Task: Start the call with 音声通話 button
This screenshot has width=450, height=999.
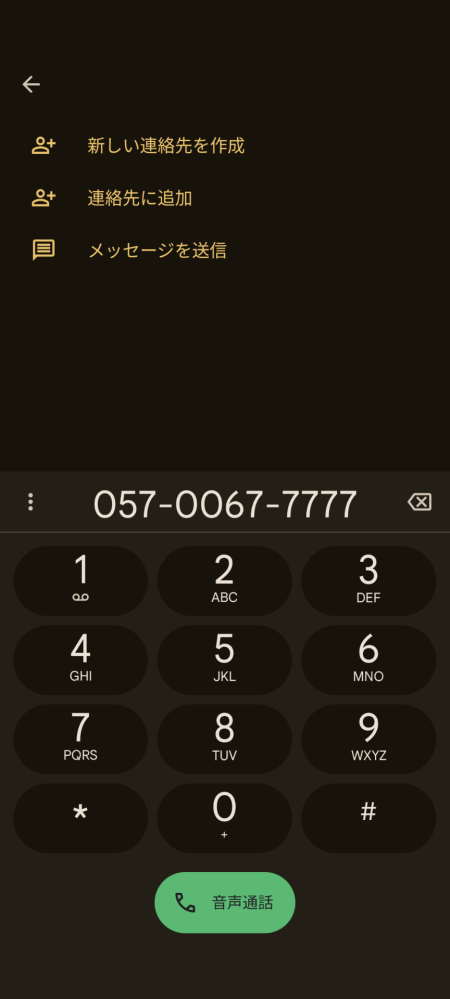Action: 225,902
